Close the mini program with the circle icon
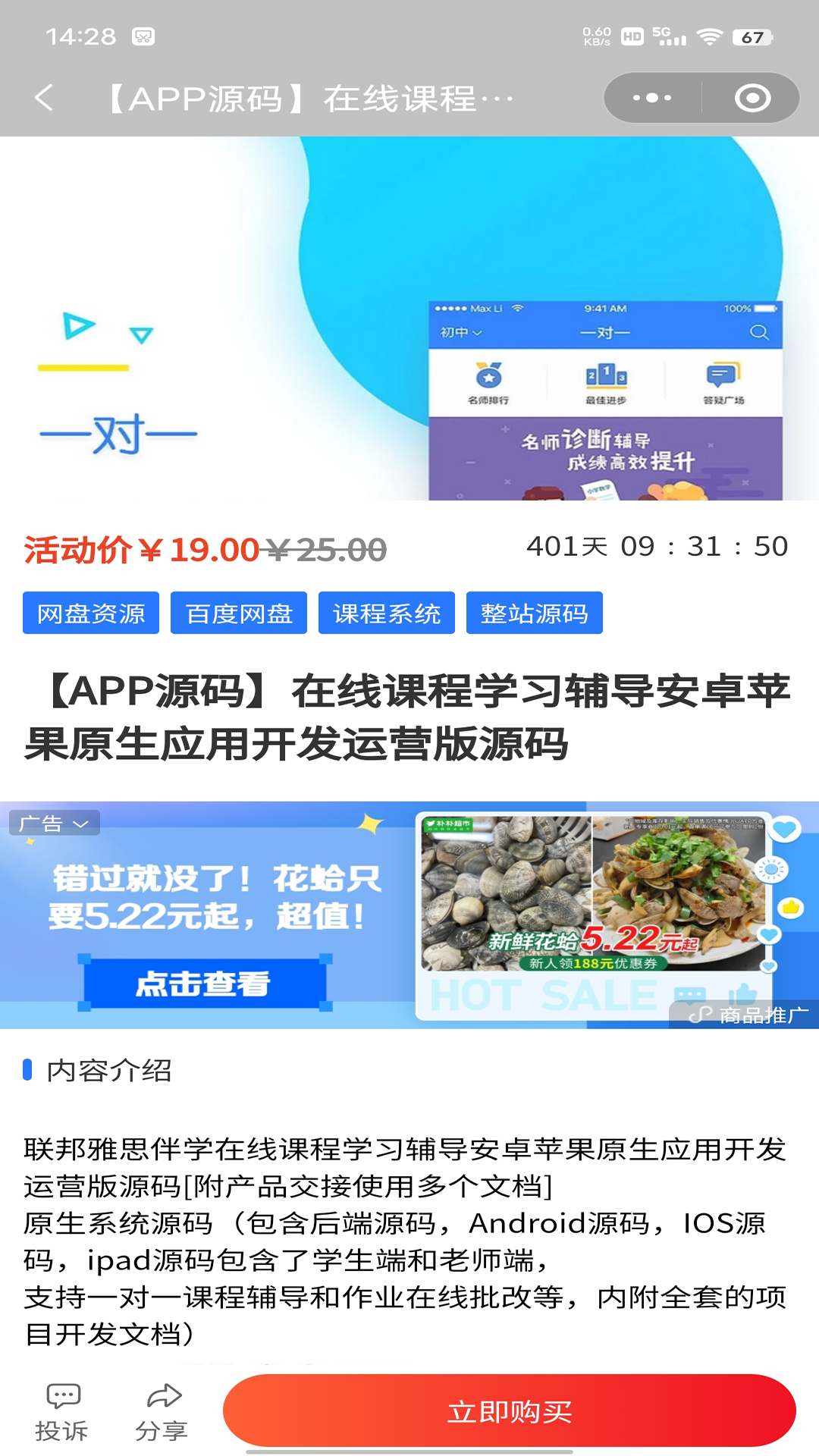This screenshot has height=1456, width=819. (x=752, y=98)
